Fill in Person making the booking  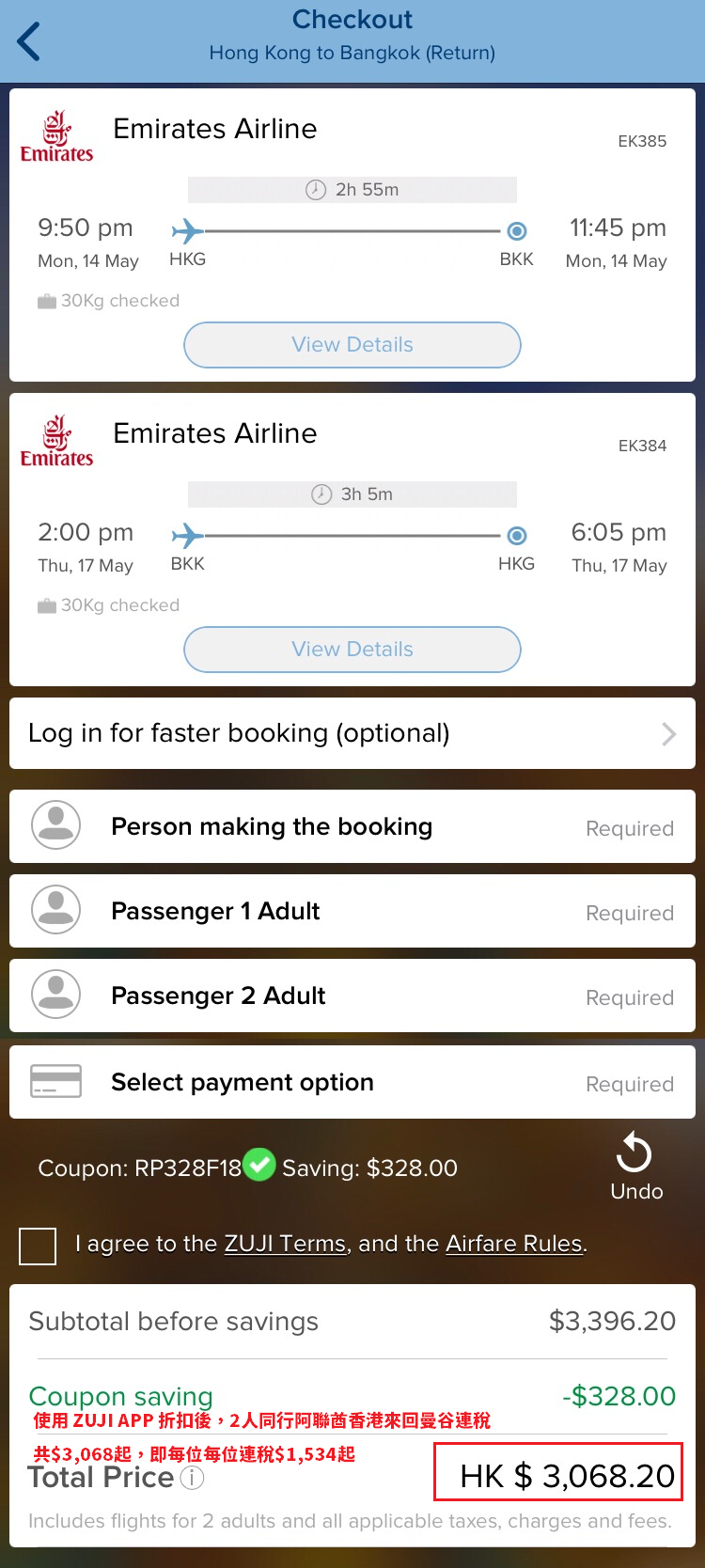[x=352, y=826]
